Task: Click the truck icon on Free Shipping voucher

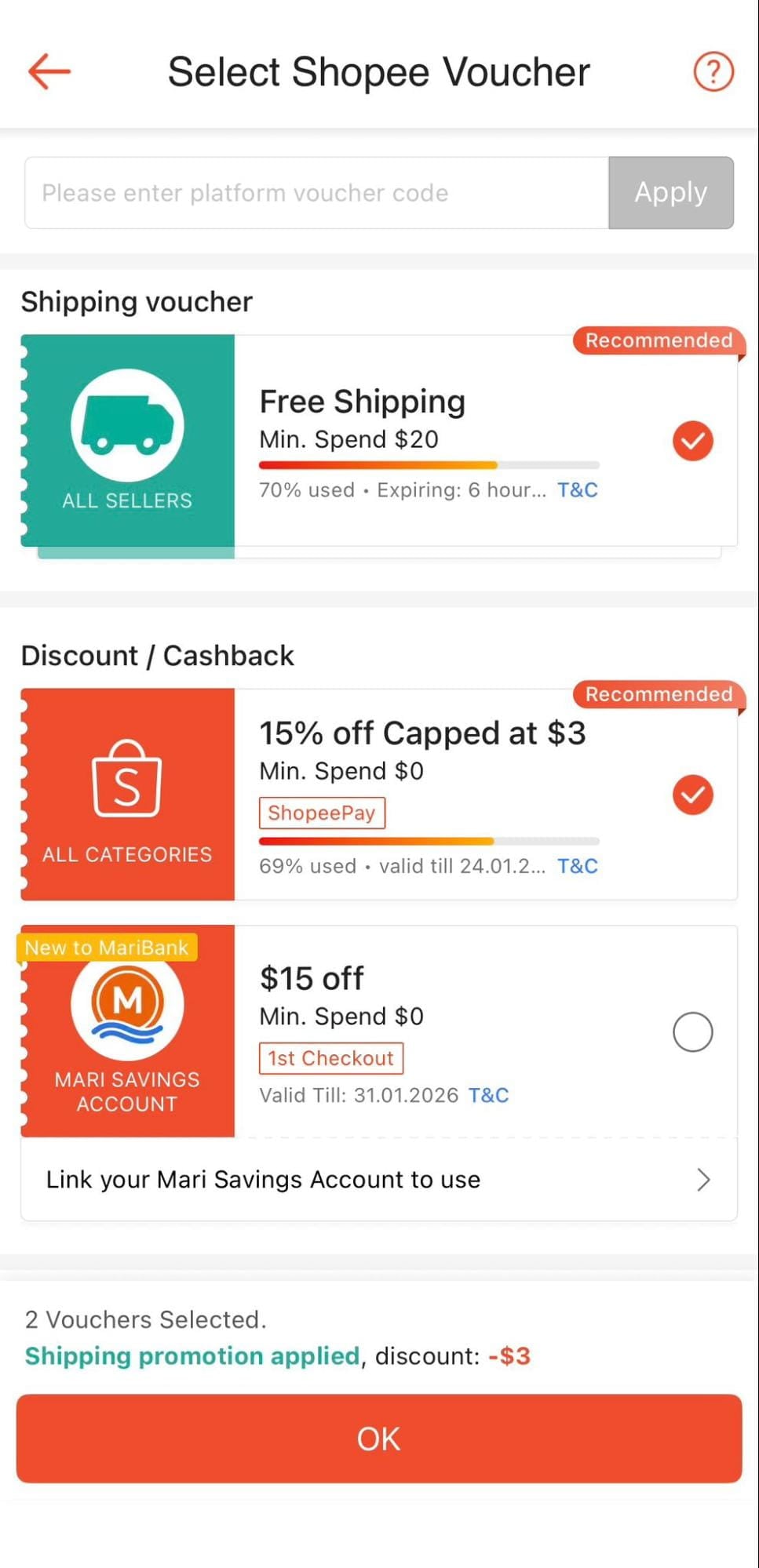Action: [x=126, y=427]
